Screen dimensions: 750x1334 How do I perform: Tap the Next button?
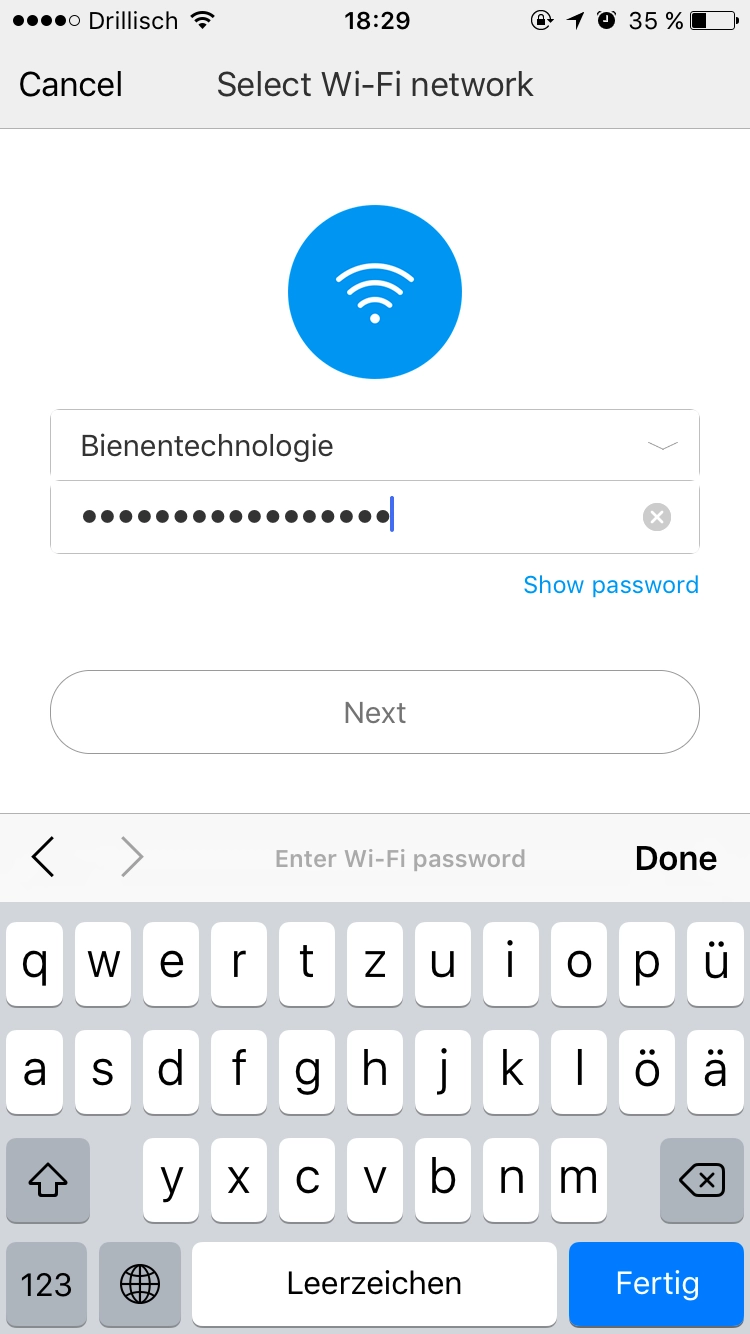pyautogui.click(x=375, y=712)
